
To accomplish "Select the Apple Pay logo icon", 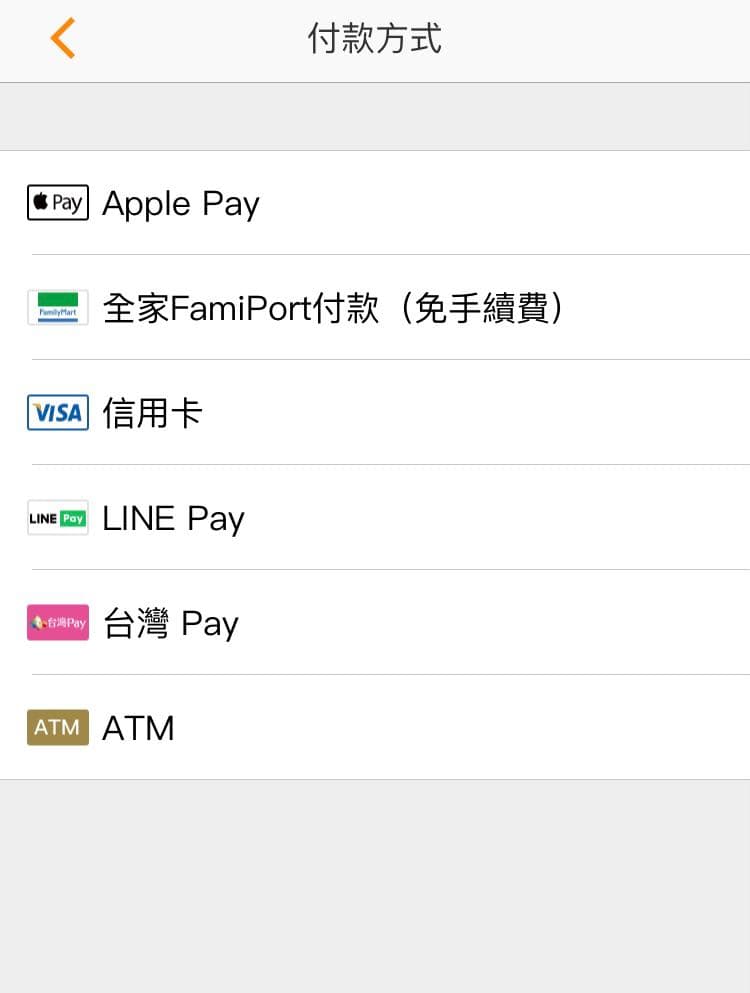I will [57, 203].
